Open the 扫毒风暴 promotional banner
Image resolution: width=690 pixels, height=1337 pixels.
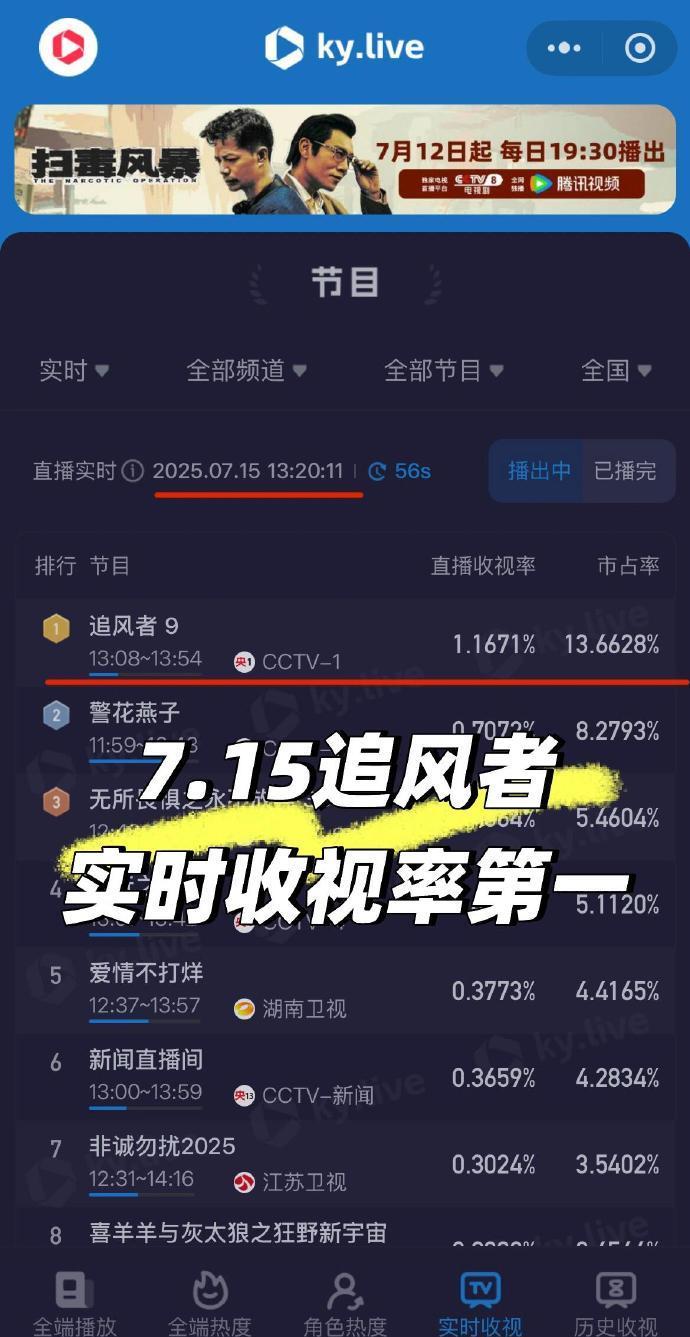tap(344, 160)
